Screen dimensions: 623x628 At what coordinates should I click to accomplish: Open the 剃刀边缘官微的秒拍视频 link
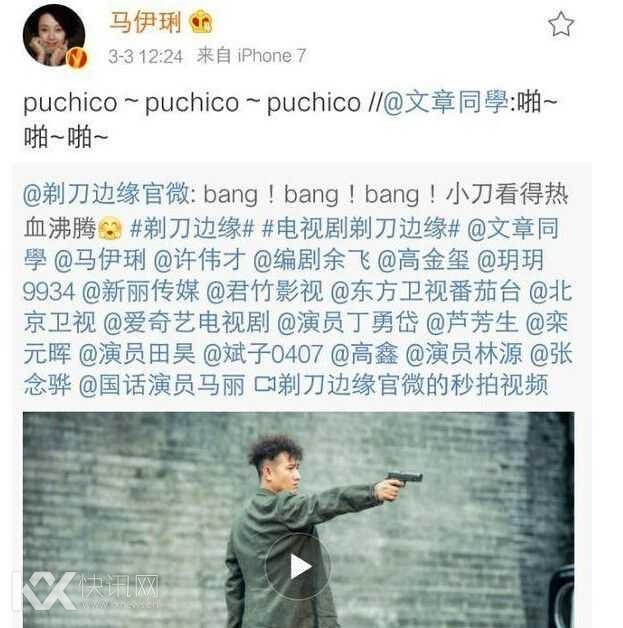(x=410, y=385)
